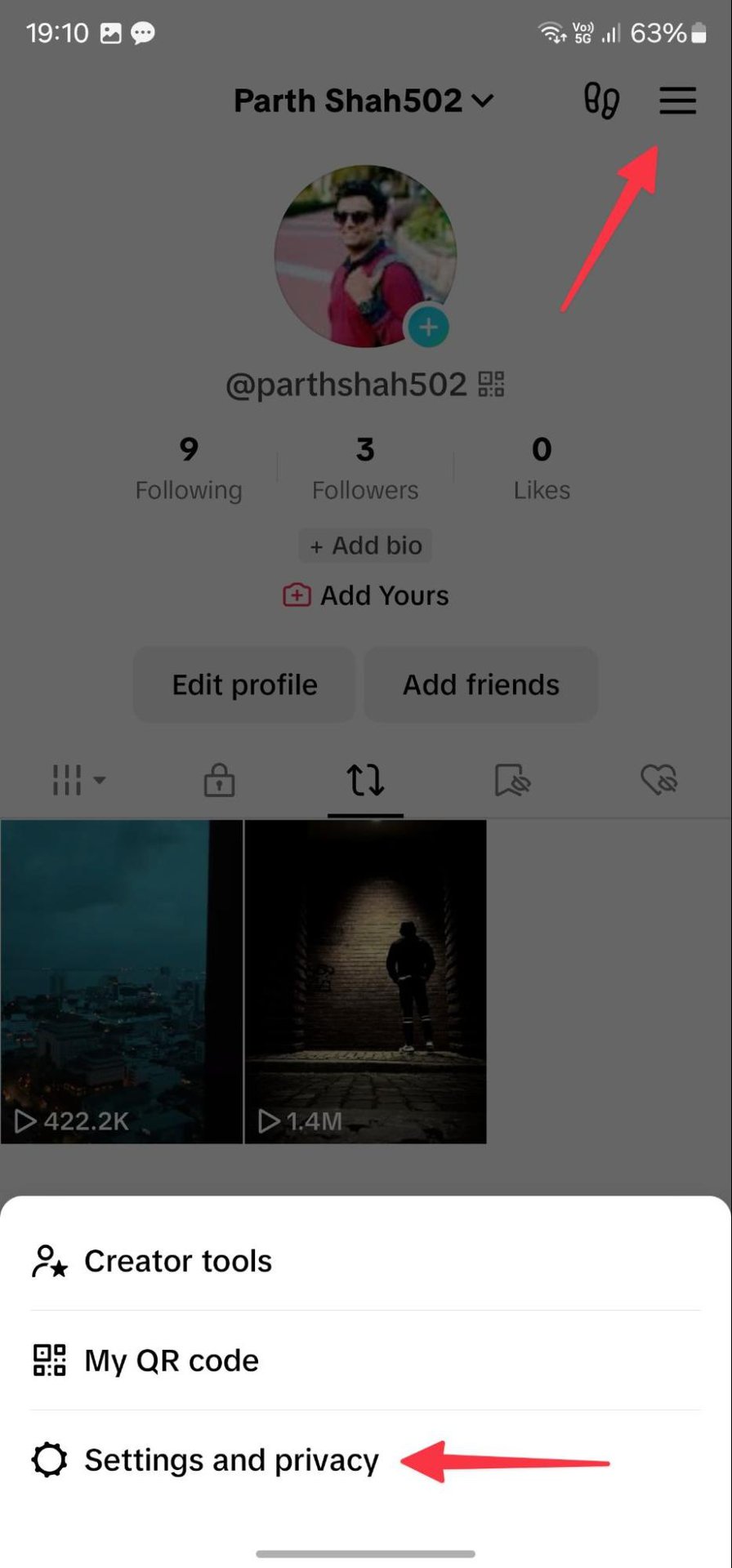732x1568 pixels.
Task: Add a bio to the profile
Action: pyautogui.click(x=365, y=546)
